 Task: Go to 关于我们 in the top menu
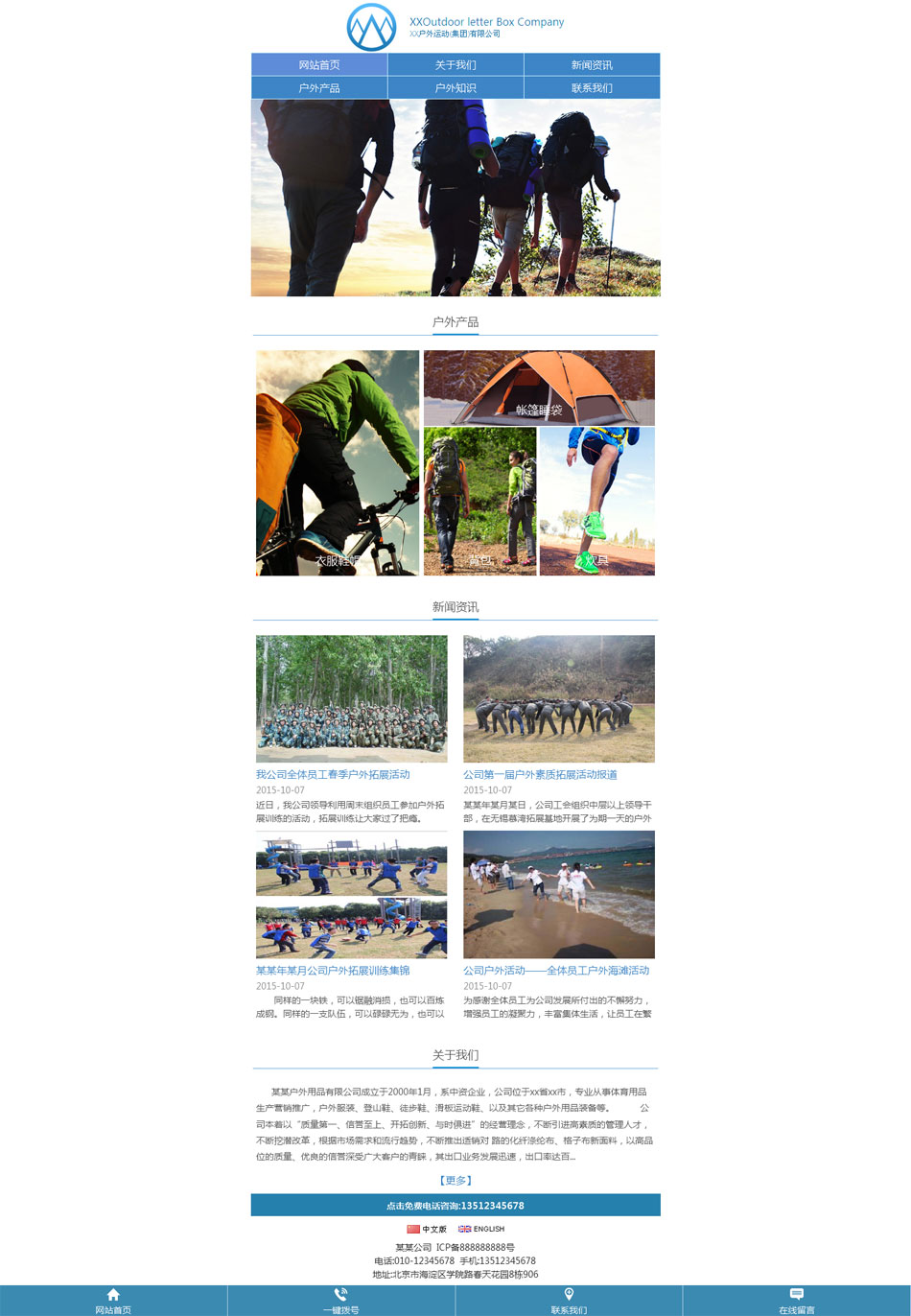coord(455,64)
